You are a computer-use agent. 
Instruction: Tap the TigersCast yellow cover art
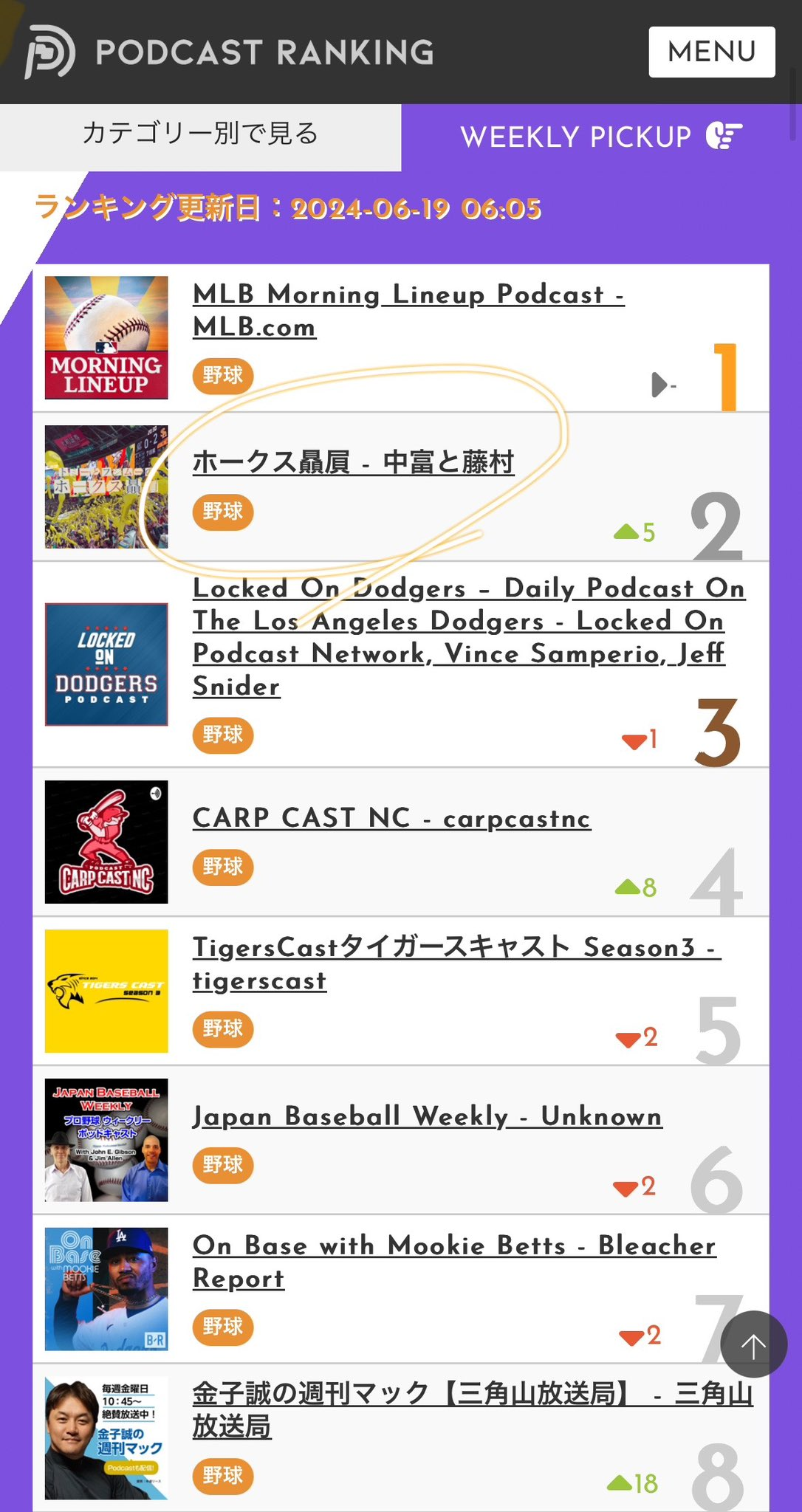pos(106,991)
